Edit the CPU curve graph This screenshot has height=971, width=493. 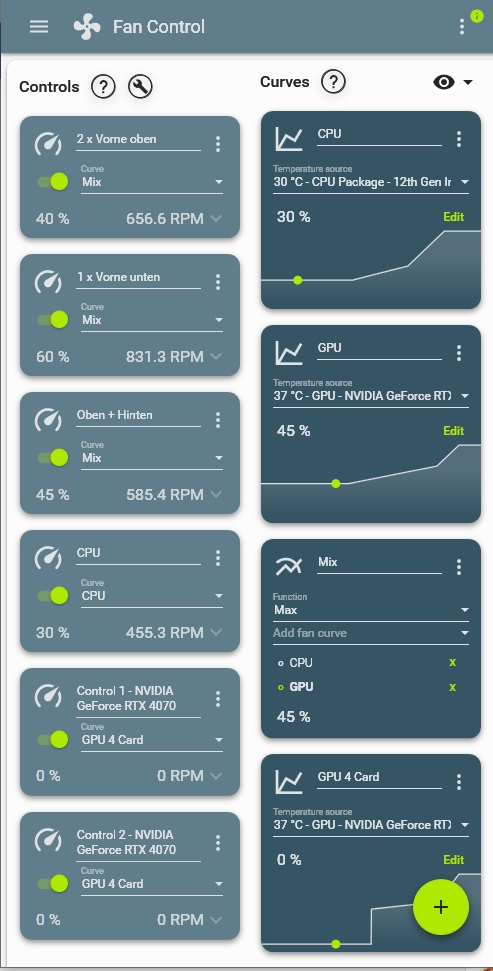click(x=453, y=217)
